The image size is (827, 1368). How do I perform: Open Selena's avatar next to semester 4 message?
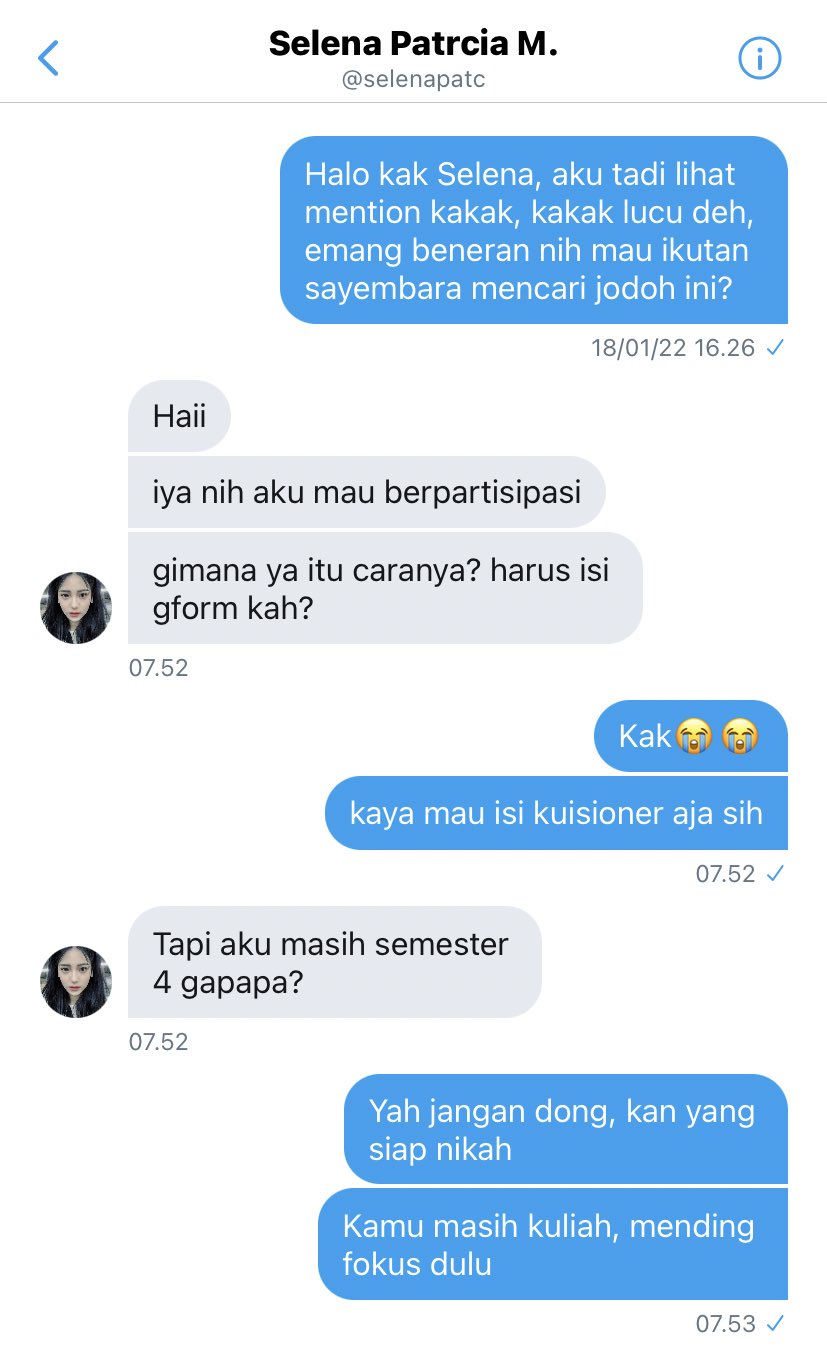[x=76, y=982]
